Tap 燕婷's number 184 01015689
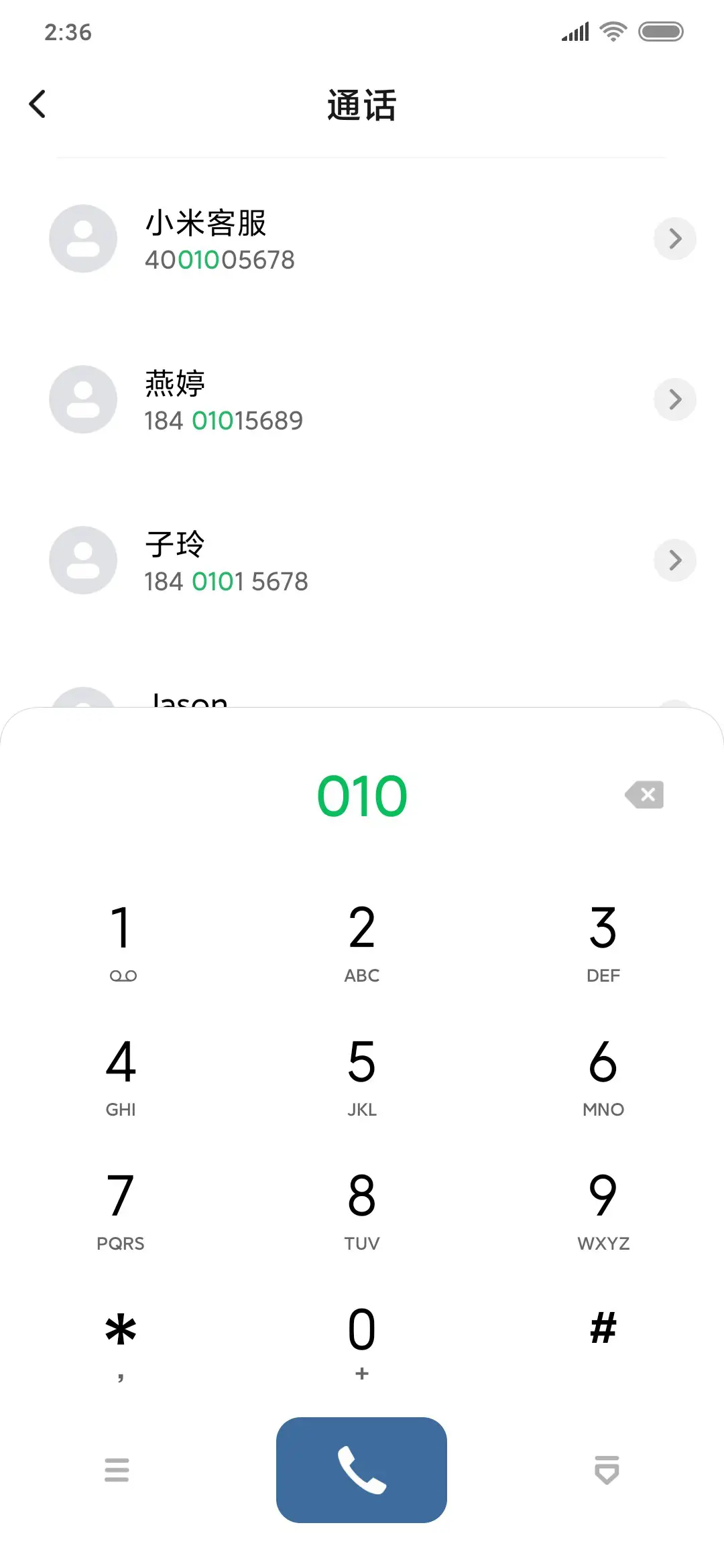Image resolution: width=724 pixels, height=1568 pixels. 225,421
